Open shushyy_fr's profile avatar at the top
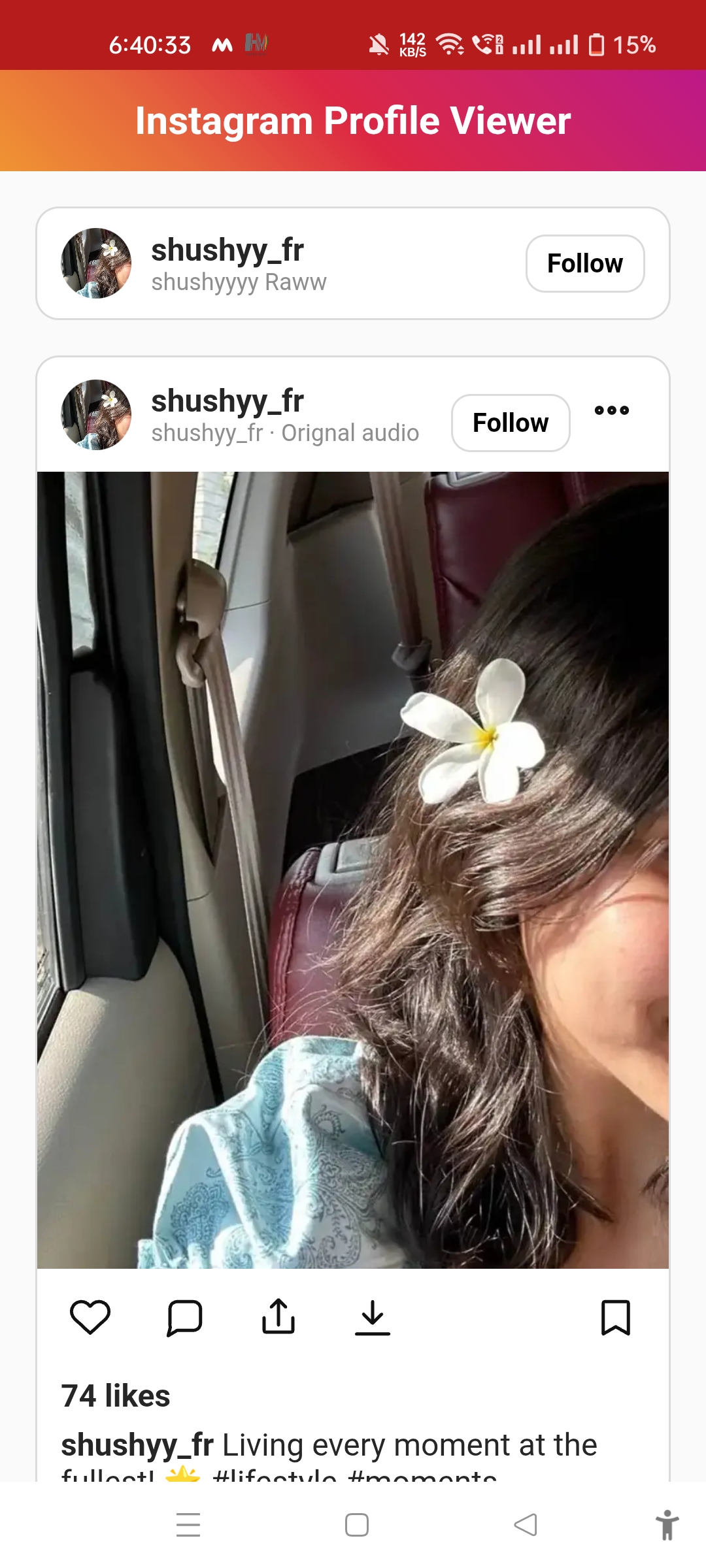706x1568 pixels. pos(96,263)
